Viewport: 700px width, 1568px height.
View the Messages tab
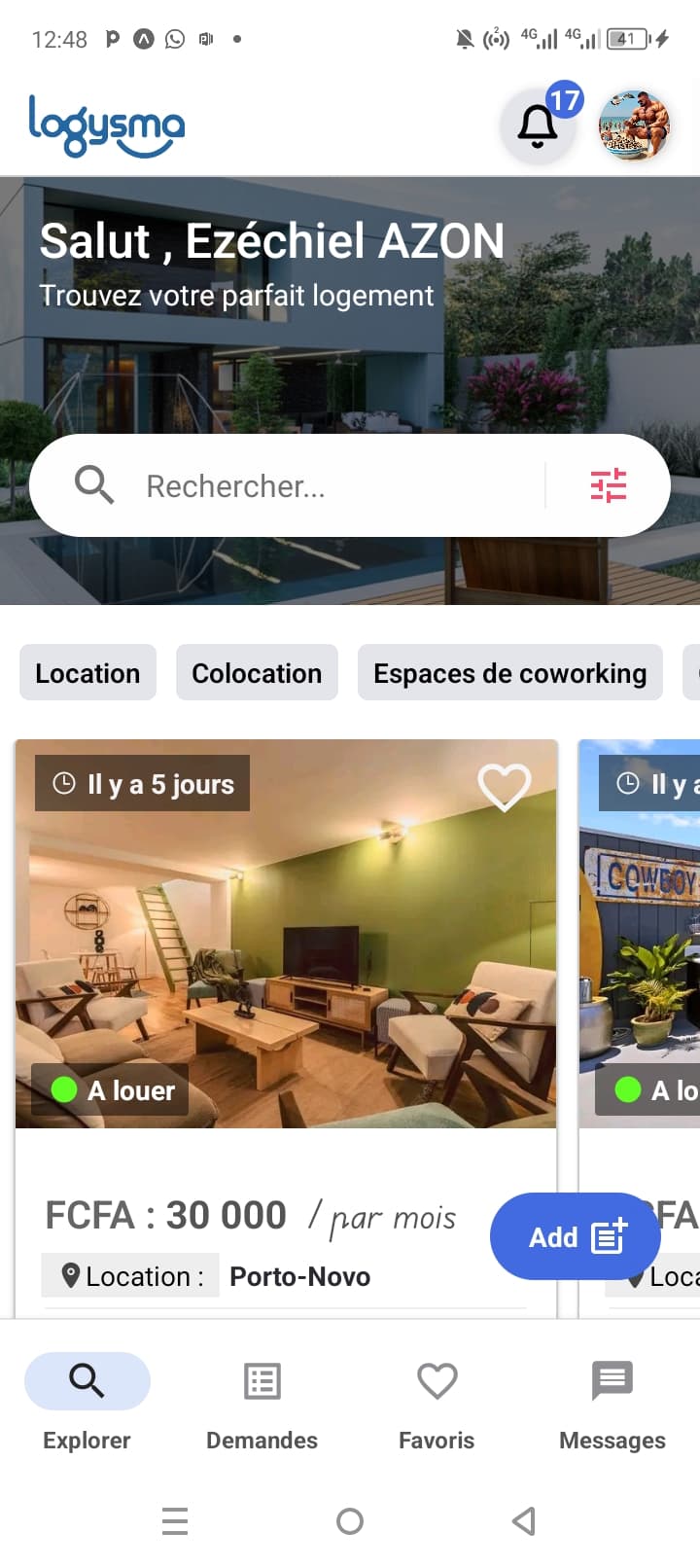click(x=612, y=1402)
